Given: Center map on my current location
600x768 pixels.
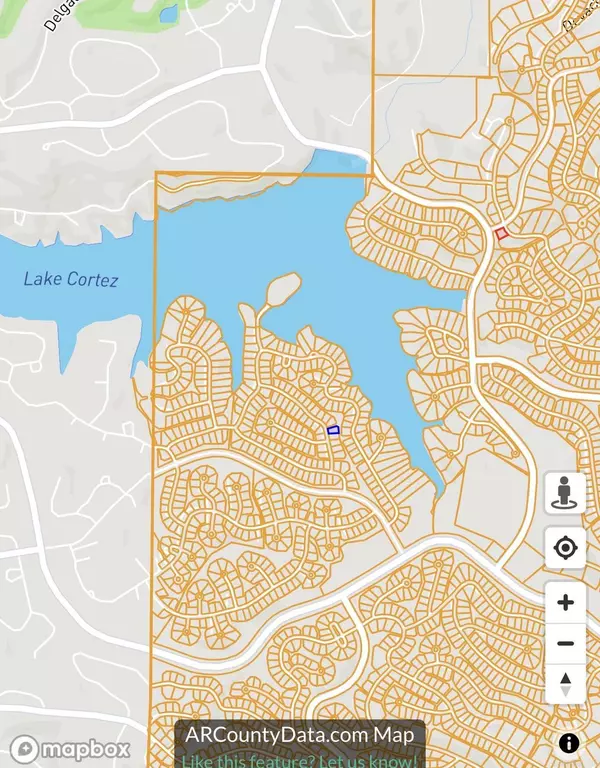Looking at the screenshot, I should coord(565,548).
